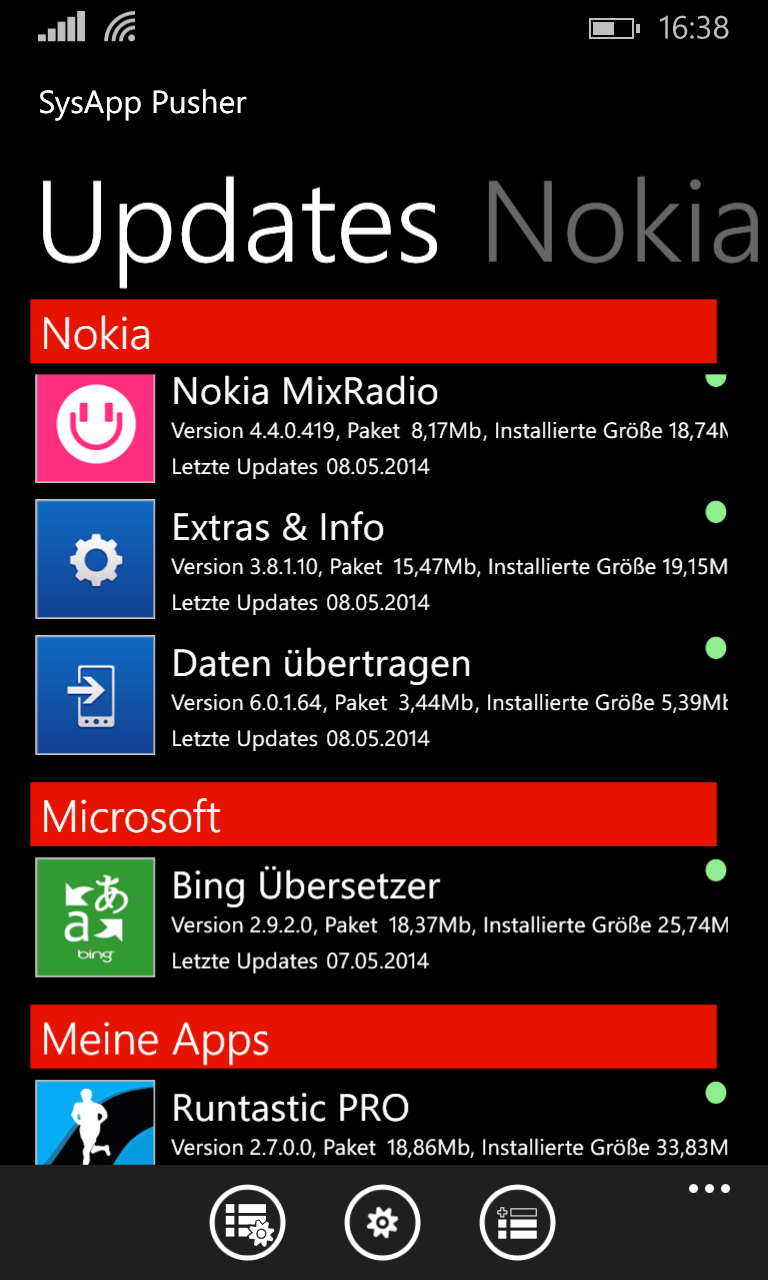Open the Bing Übersetzer entry
The width and height of the screenshot is (768, 1280).
(381, 917)
